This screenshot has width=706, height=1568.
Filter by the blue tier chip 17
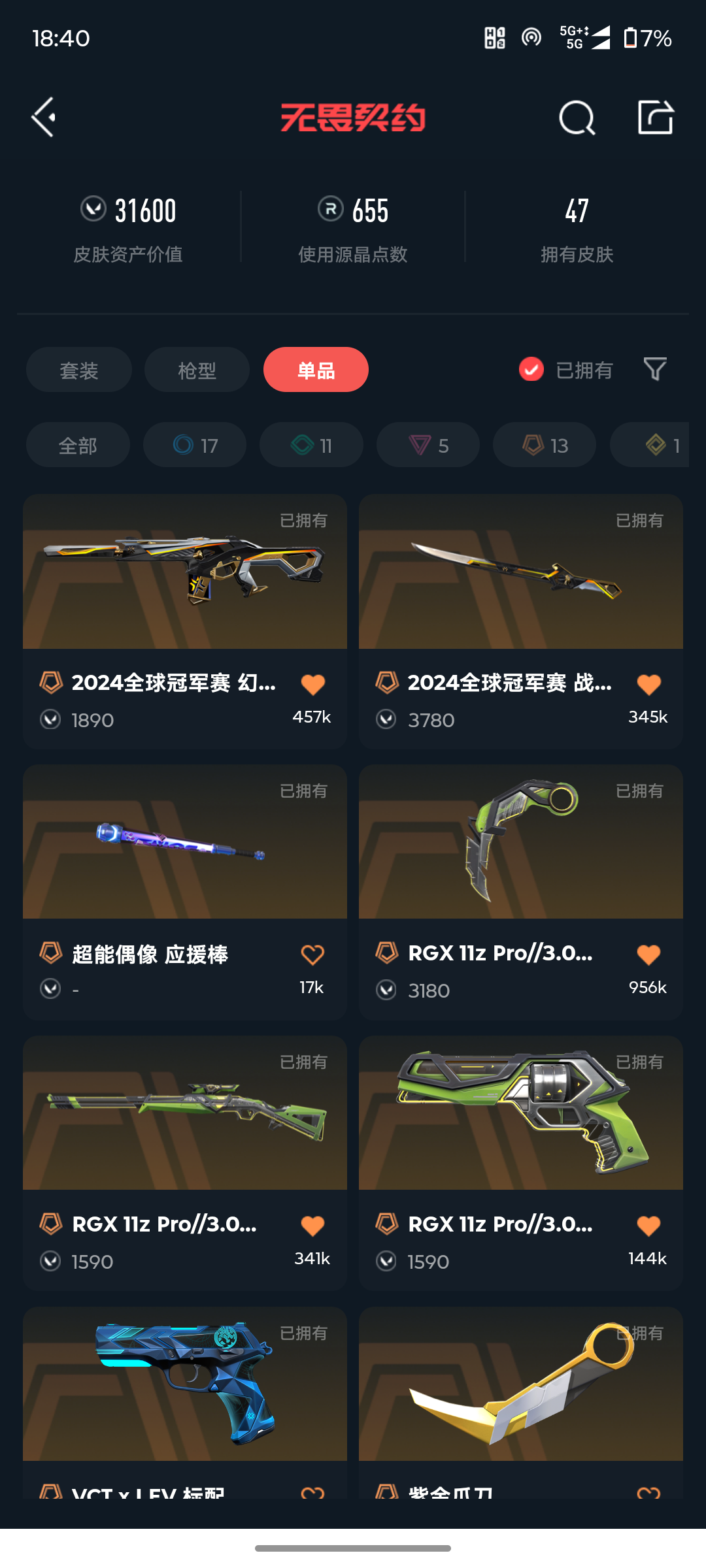[195, 446]
